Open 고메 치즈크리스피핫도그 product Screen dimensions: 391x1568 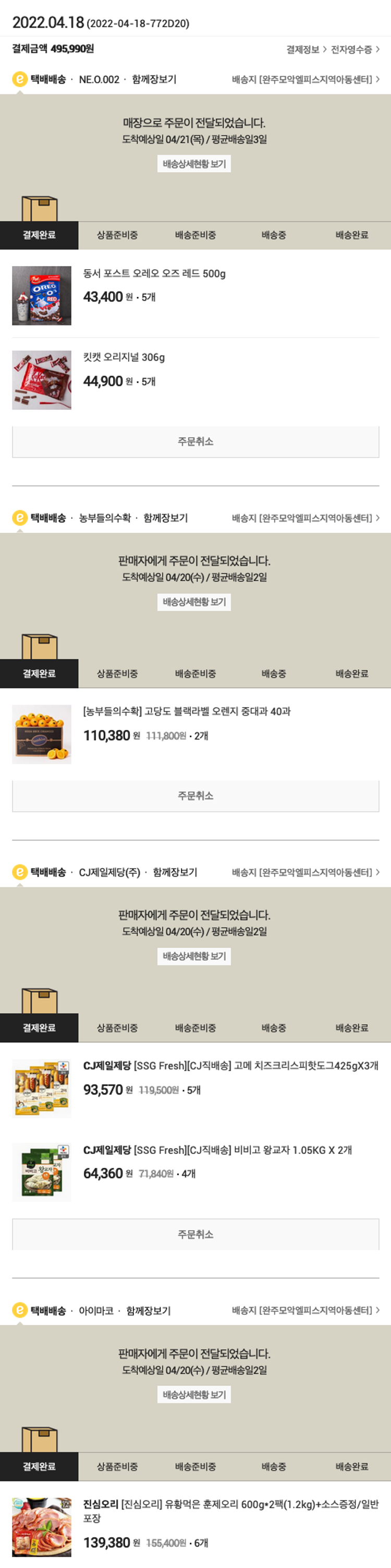click(x=230, y=1065)
